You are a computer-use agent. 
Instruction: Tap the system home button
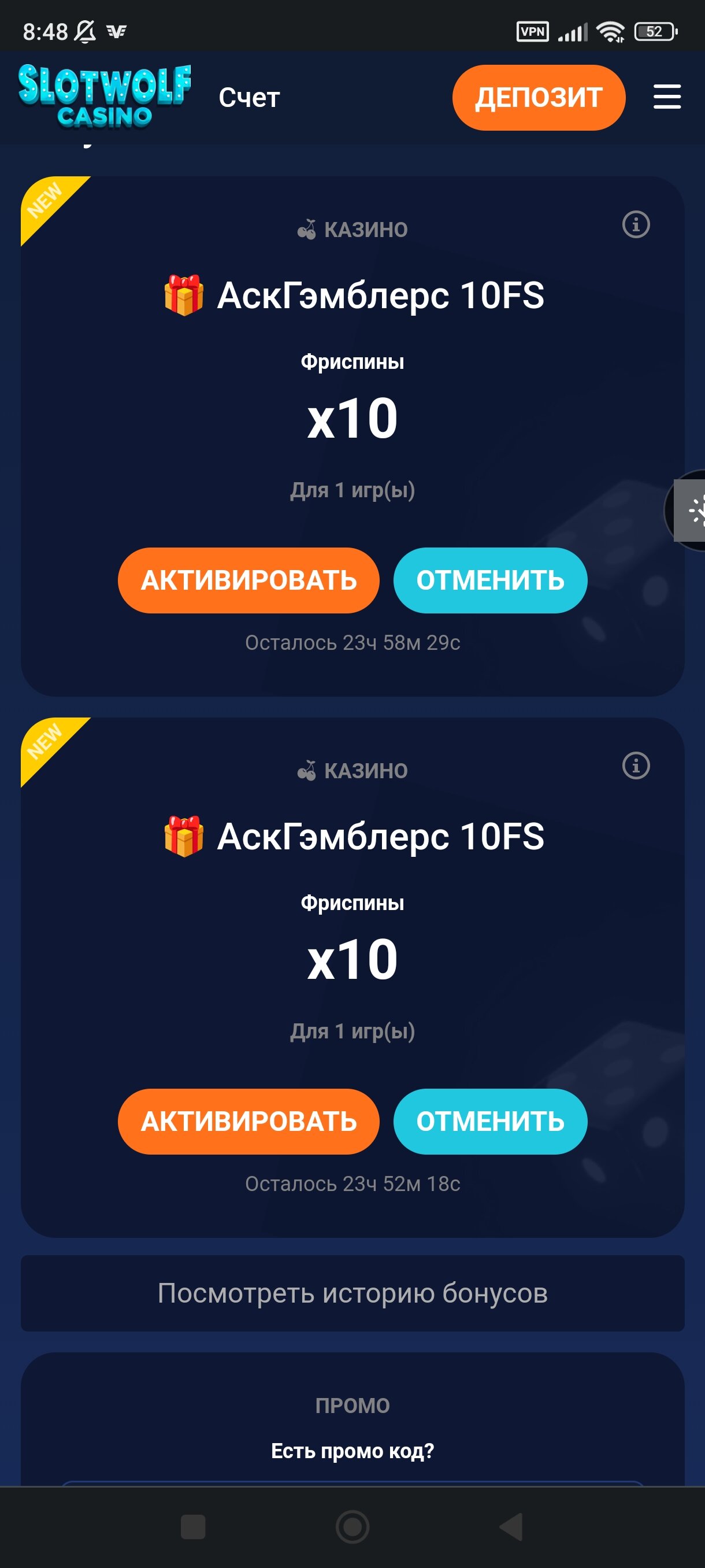tap(352, 1526)
